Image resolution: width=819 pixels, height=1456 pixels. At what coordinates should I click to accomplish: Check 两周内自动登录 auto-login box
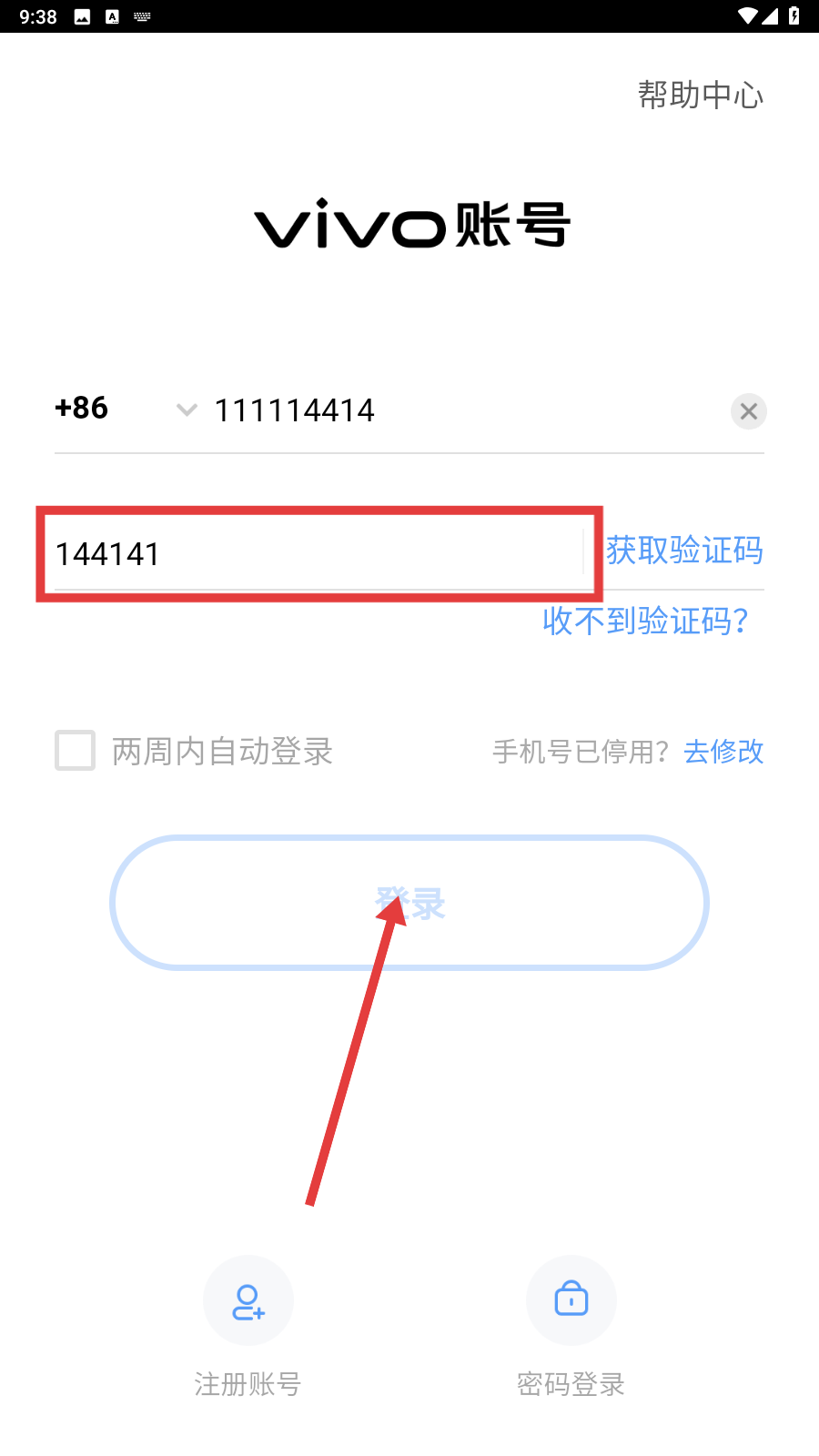[x=76, y=751]
